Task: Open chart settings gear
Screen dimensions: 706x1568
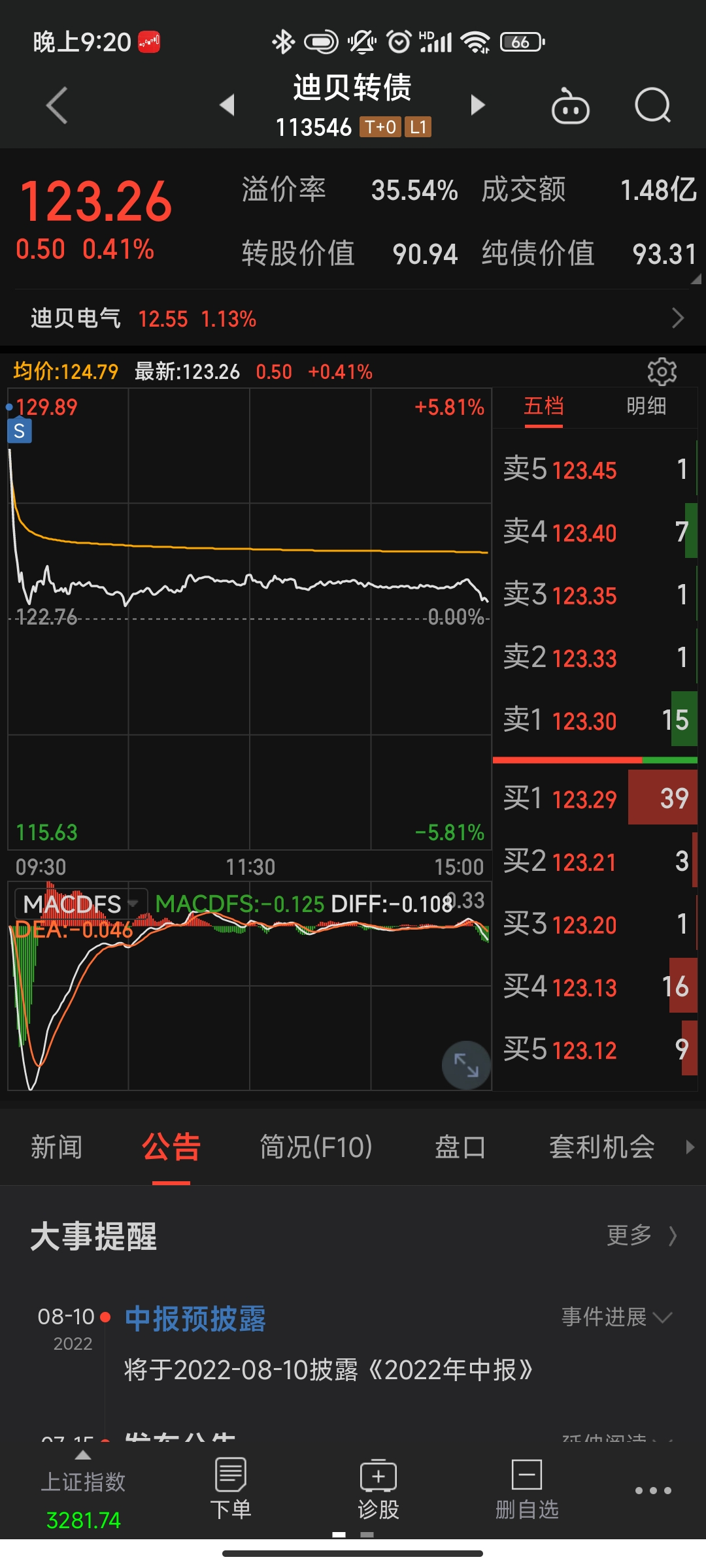Action: pos(662,372)
